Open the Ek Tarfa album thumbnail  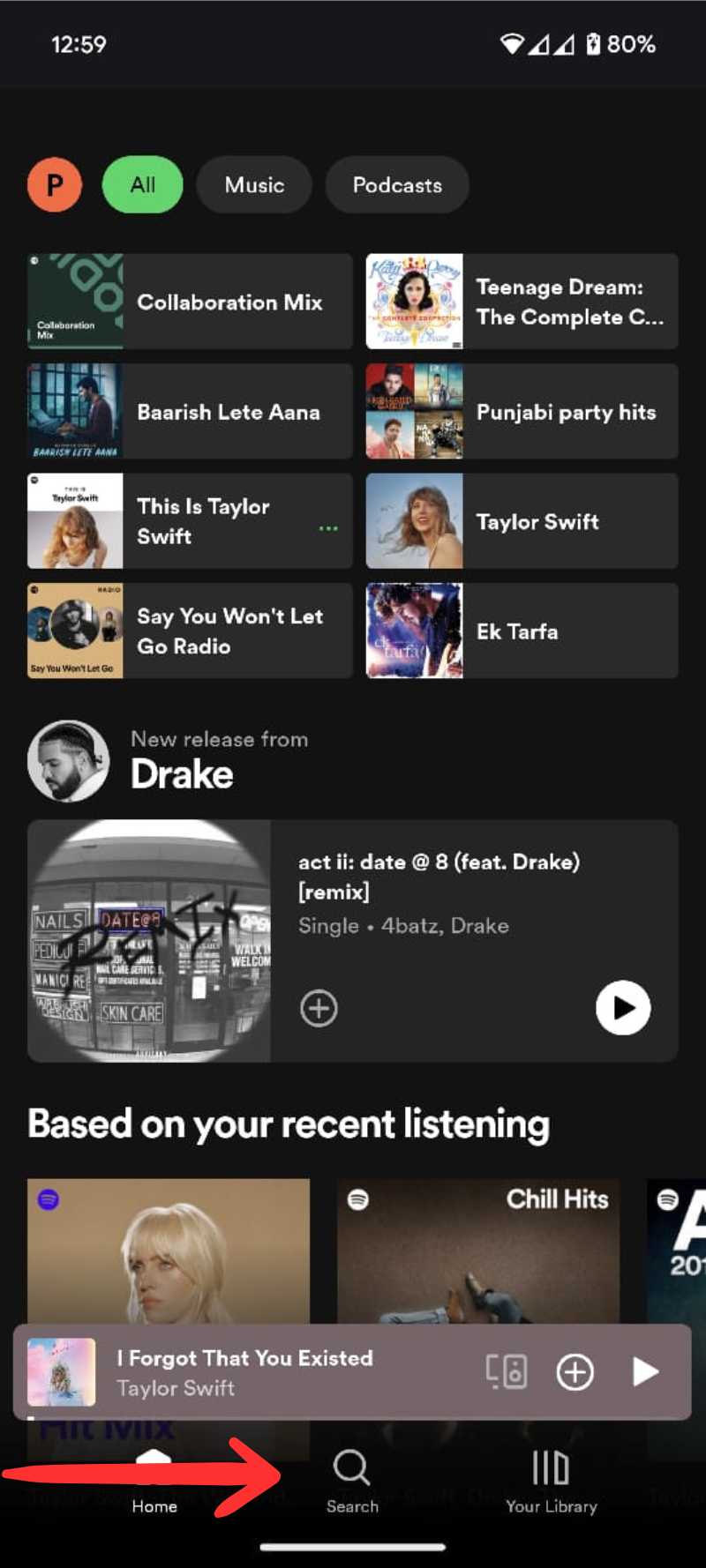(414, 631)
